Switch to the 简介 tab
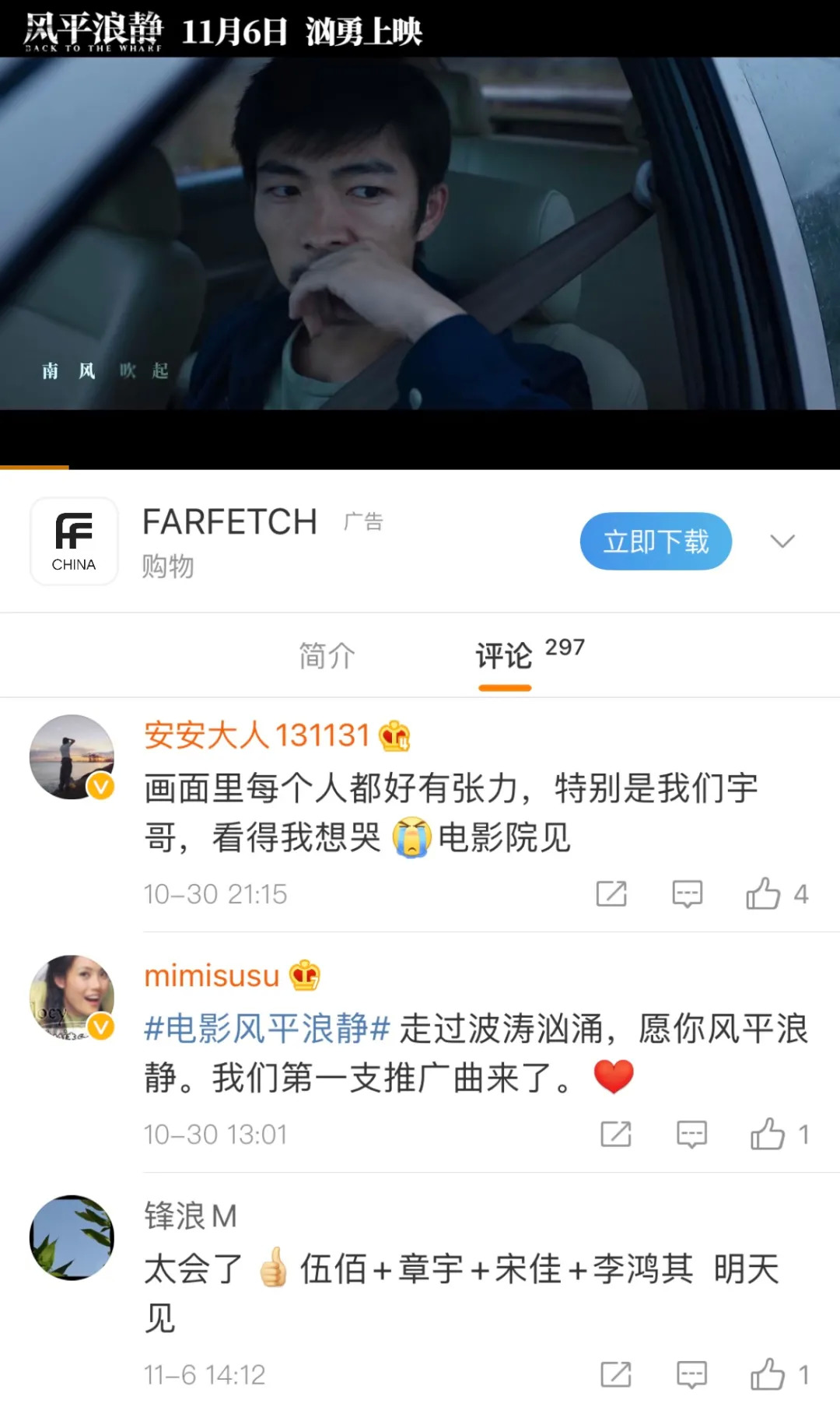The height and width of the screenshot is (1407, 840). tap(327, 655)
